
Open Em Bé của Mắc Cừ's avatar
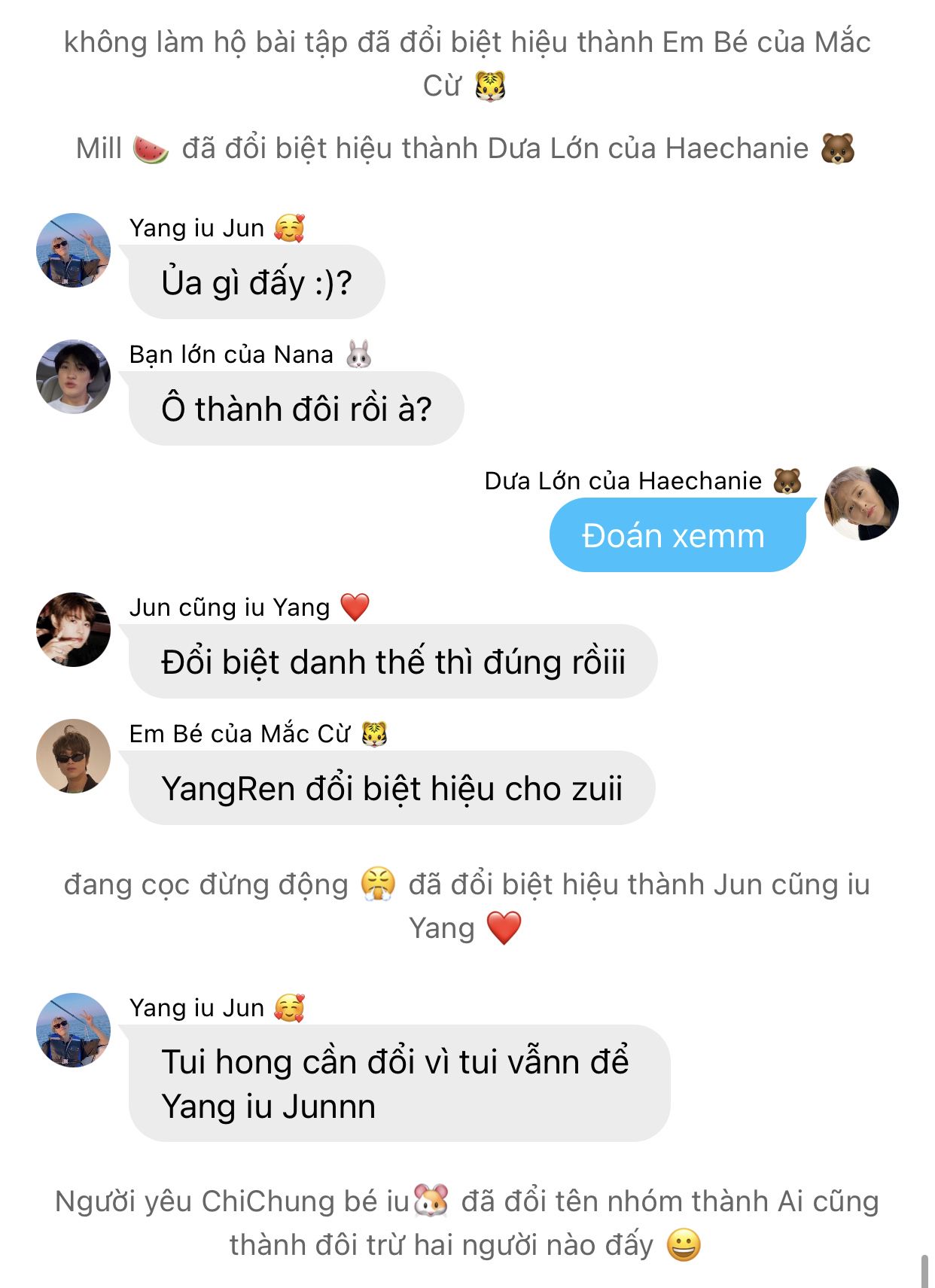click(x=73, y=756)
